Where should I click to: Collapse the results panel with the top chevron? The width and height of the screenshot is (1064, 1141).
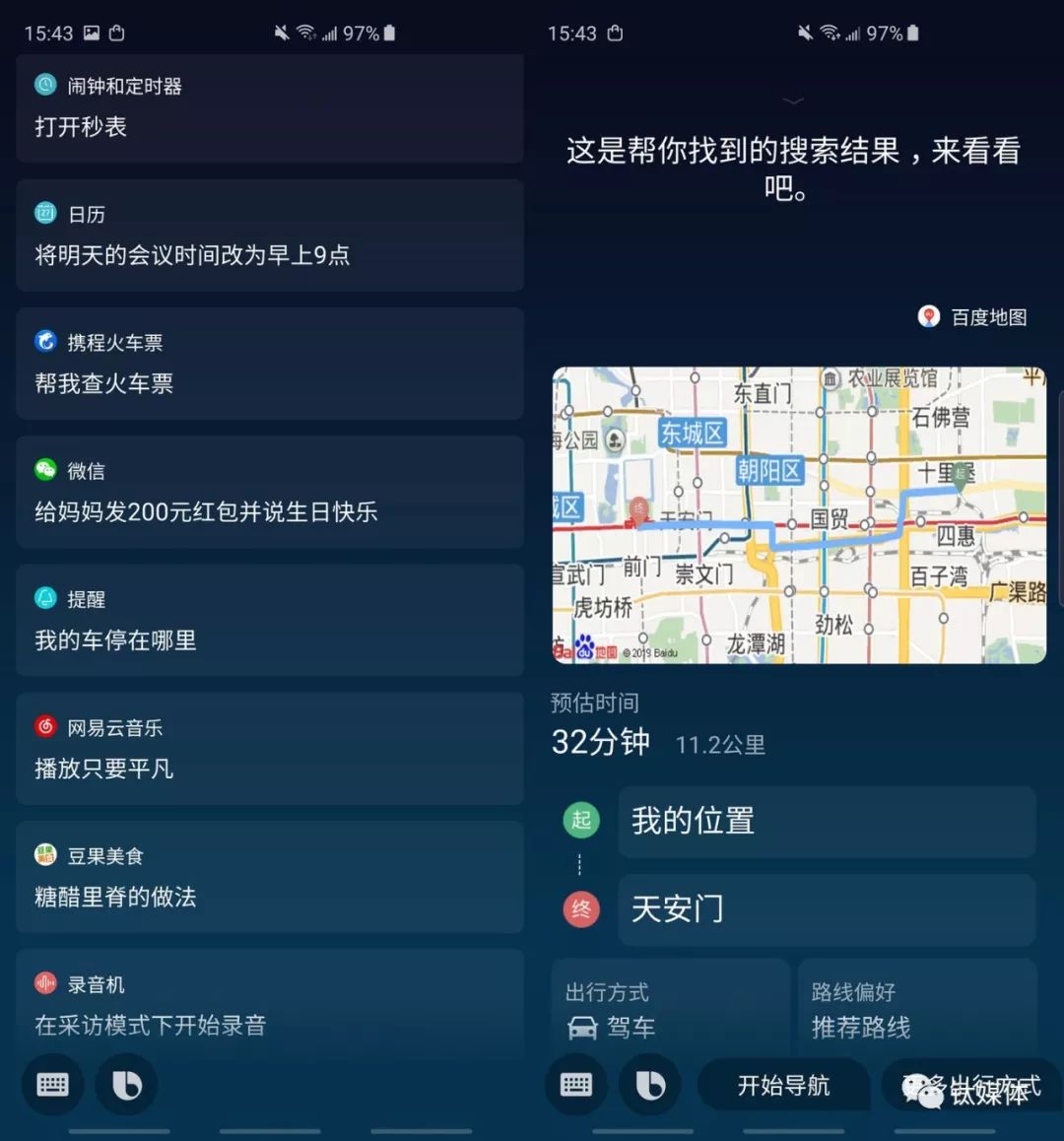[793, 101]
